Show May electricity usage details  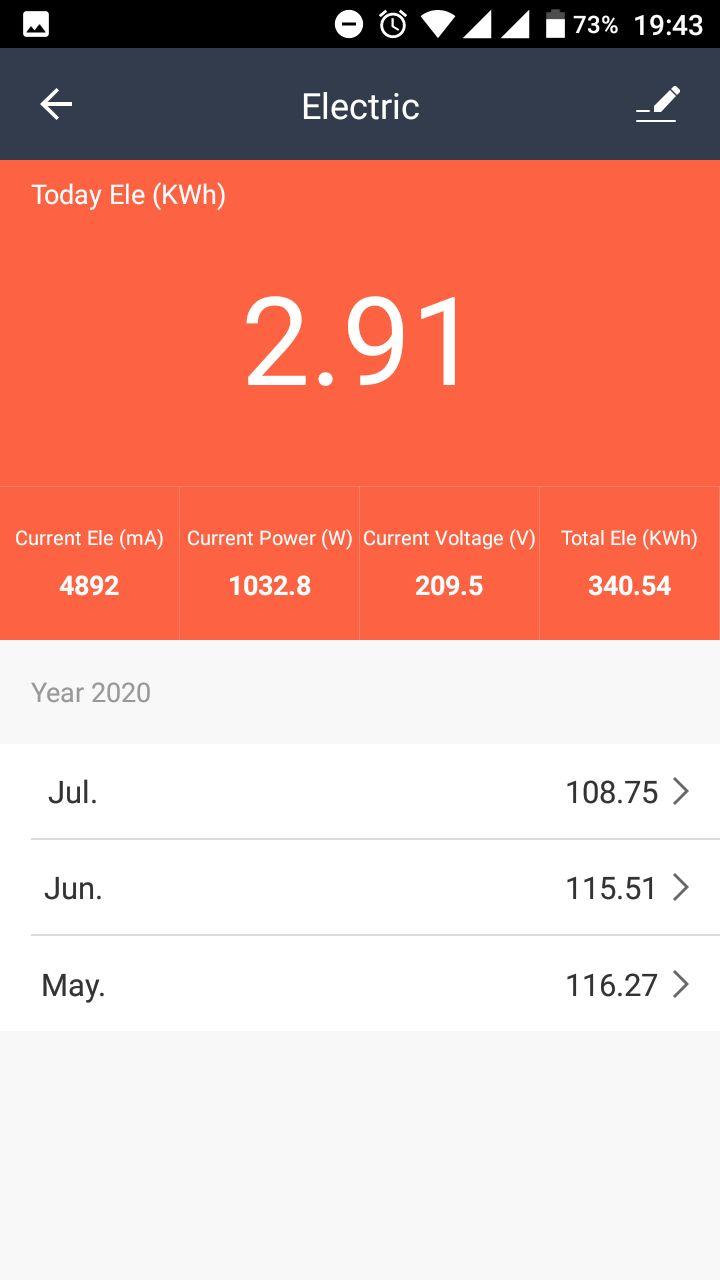(360, 985)
